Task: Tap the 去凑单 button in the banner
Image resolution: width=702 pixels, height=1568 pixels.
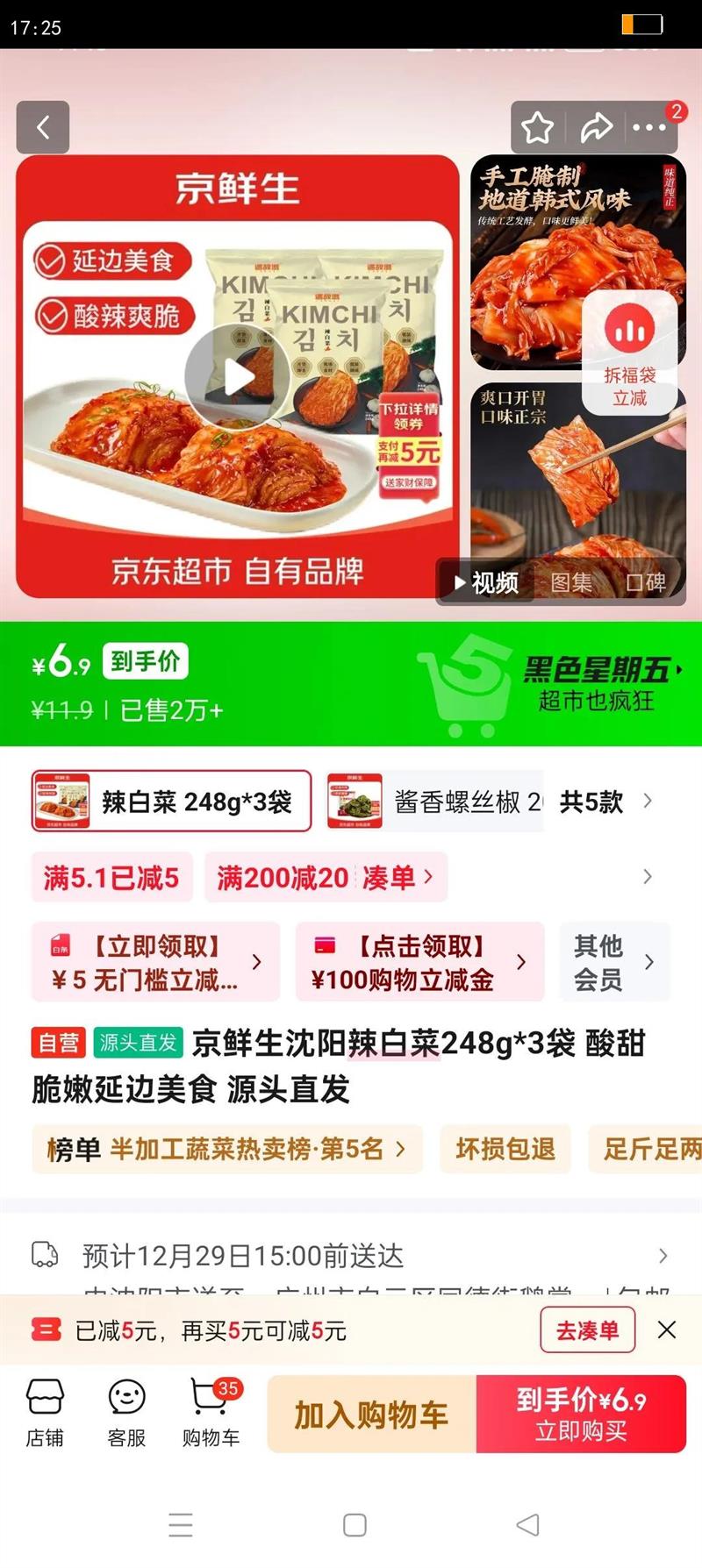Action: 587,1329
